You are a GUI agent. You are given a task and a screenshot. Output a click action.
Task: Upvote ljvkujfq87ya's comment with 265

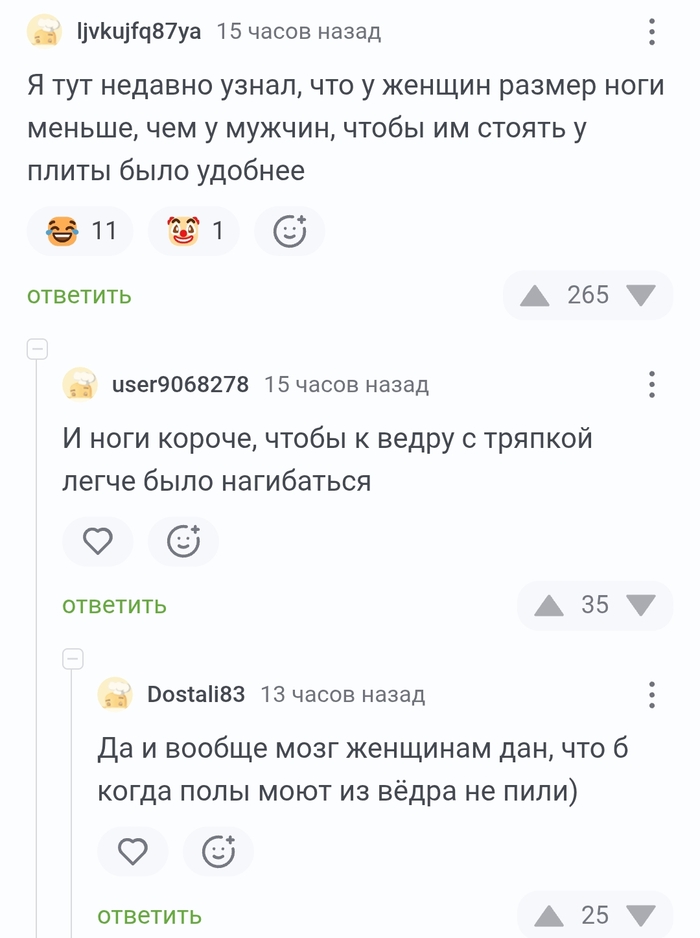536,295
